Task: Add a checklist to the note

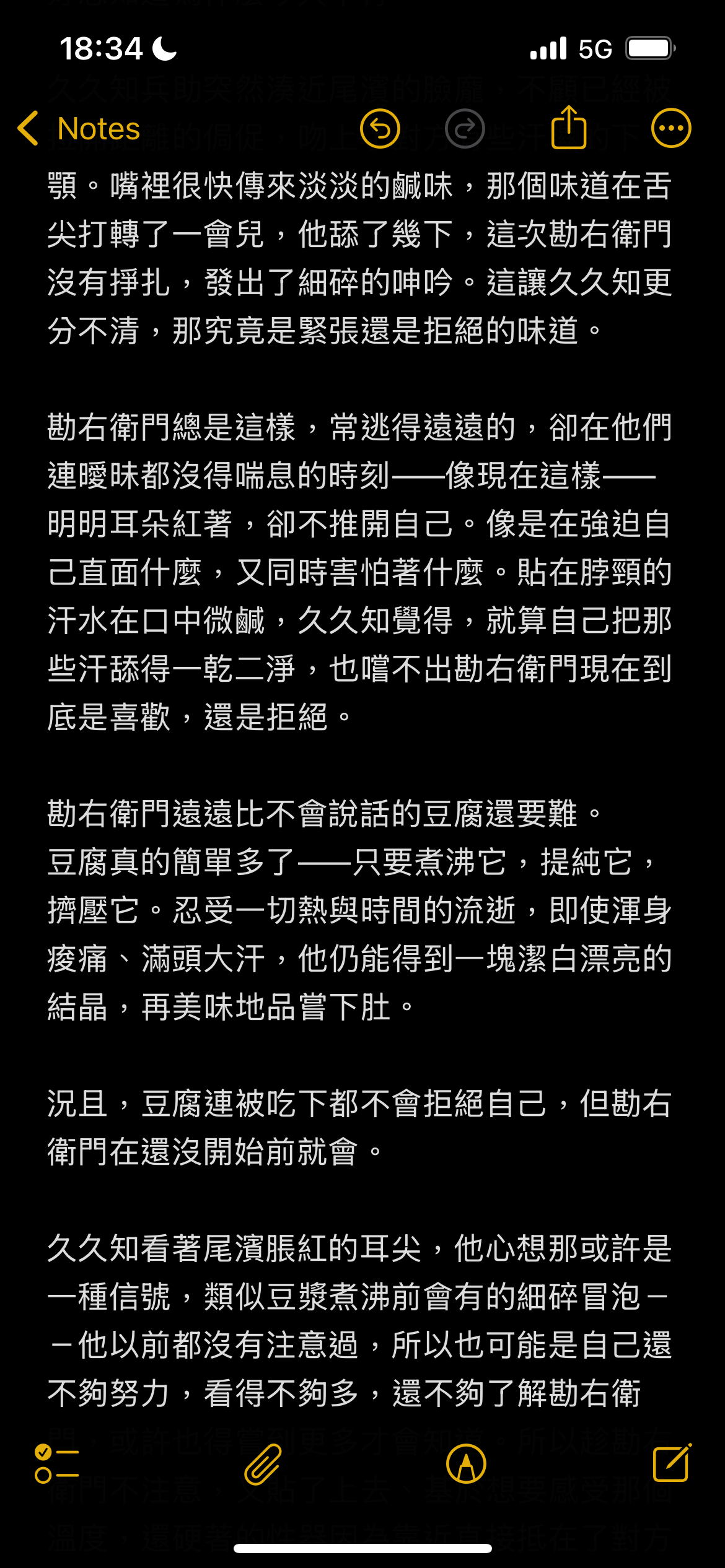Action: click(x=56, y=1464)
